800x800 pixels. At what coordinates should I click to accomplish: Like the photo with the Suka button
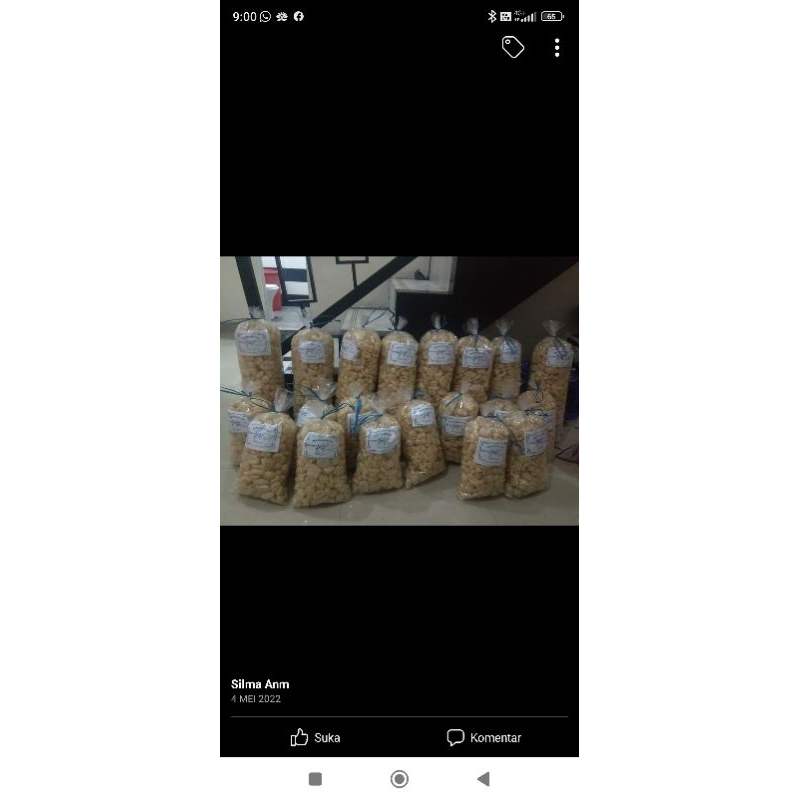pos(315,737)
